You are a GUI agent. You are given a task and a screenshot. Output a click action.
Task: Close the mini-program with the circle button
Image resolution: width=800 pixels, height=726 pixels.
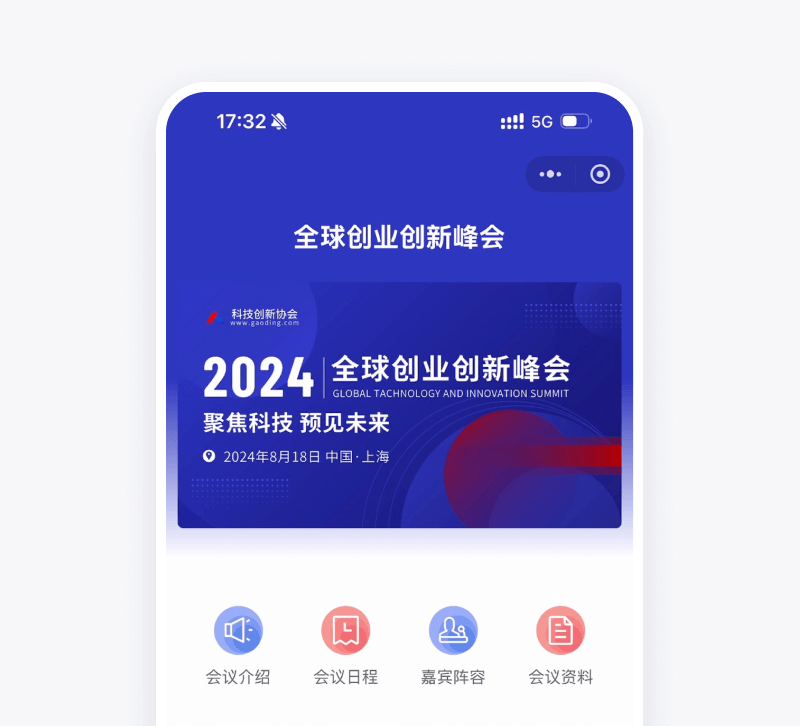pyautogui.click(x=600, y=174)
